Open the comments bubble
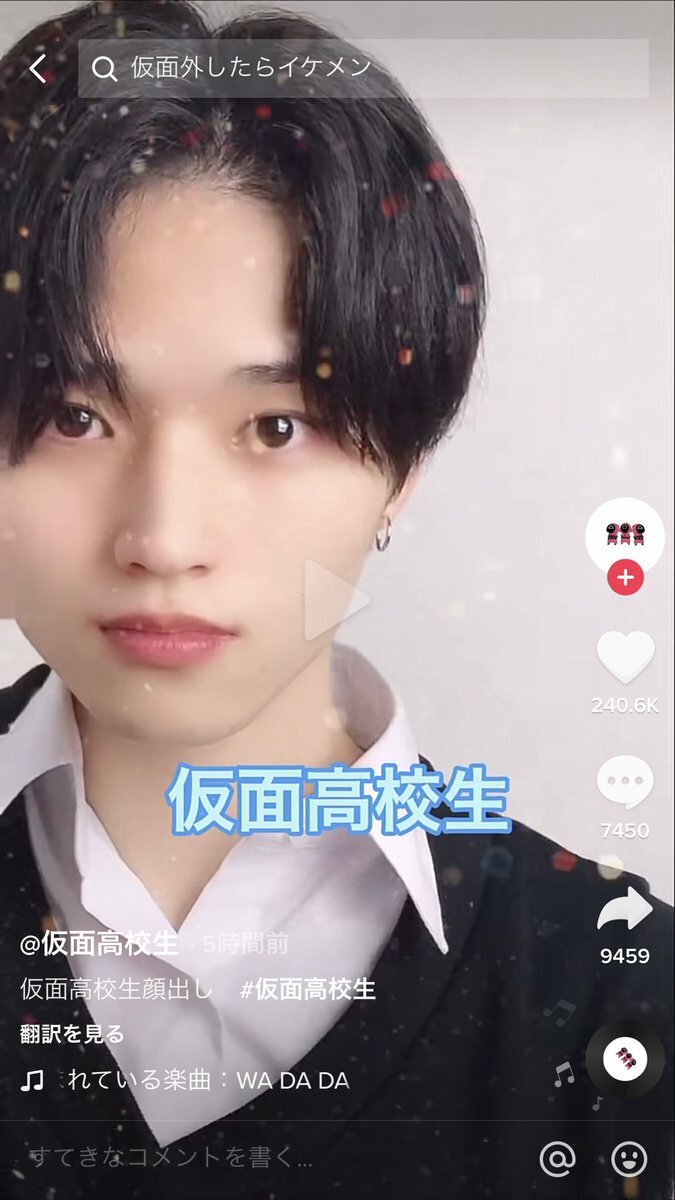This screenshot has height=1200, width=675. pyautogui.click(x=625, y=783)
